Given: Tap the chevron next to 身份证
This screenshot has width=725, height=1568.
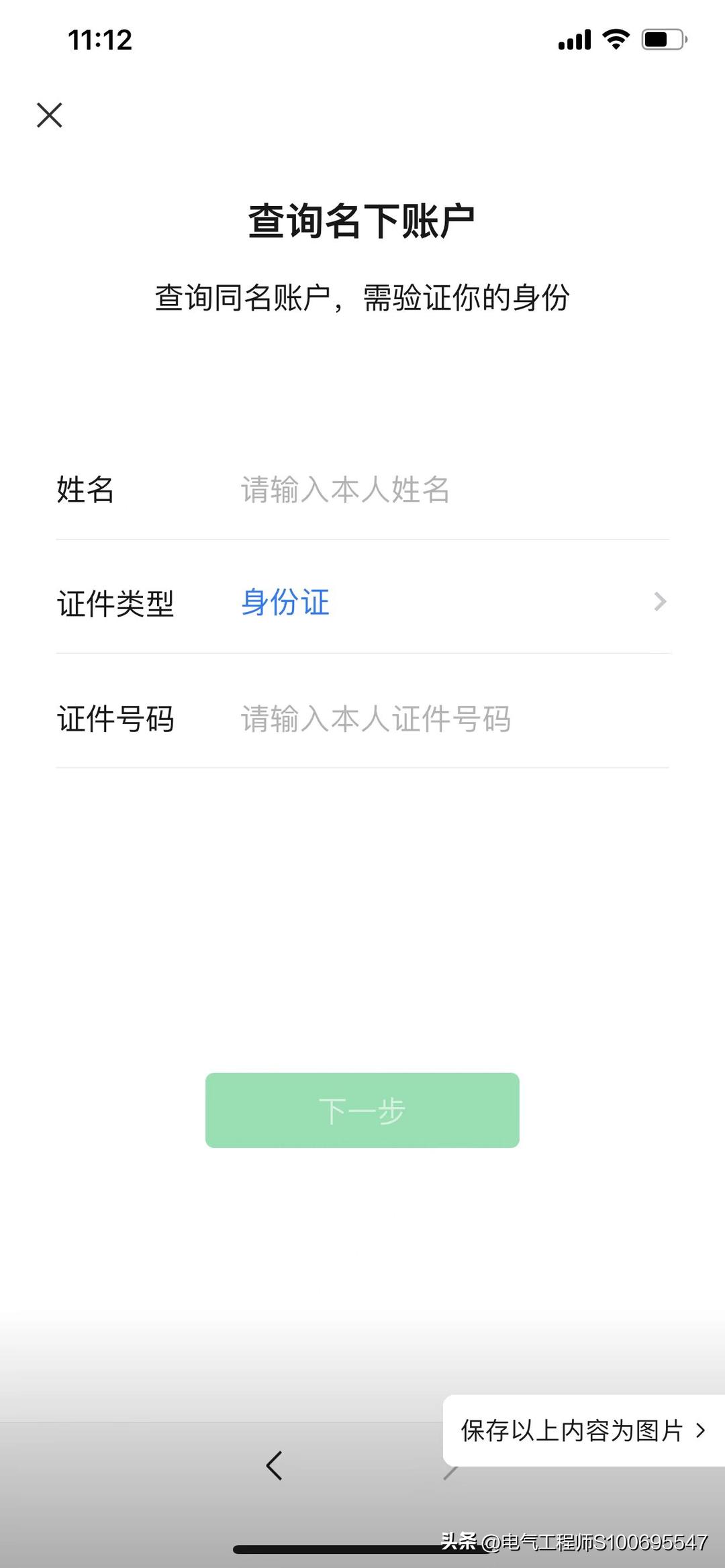Looking at the screenshot, I should tap(661, 603).
